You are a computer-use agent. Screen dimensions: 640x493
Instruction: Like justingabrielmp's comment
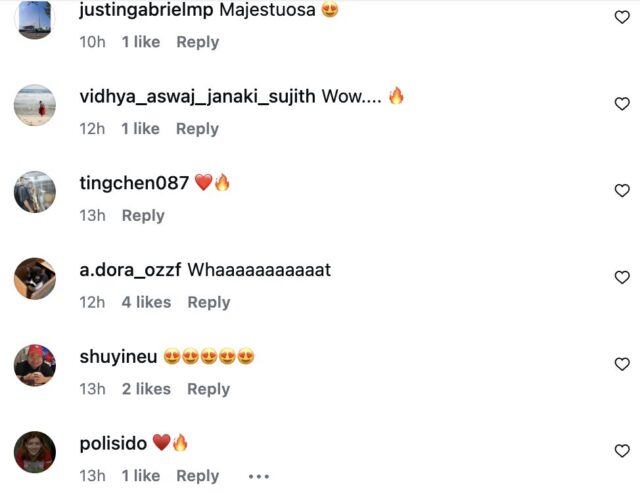pyautogui.click(x=621, y=17)
